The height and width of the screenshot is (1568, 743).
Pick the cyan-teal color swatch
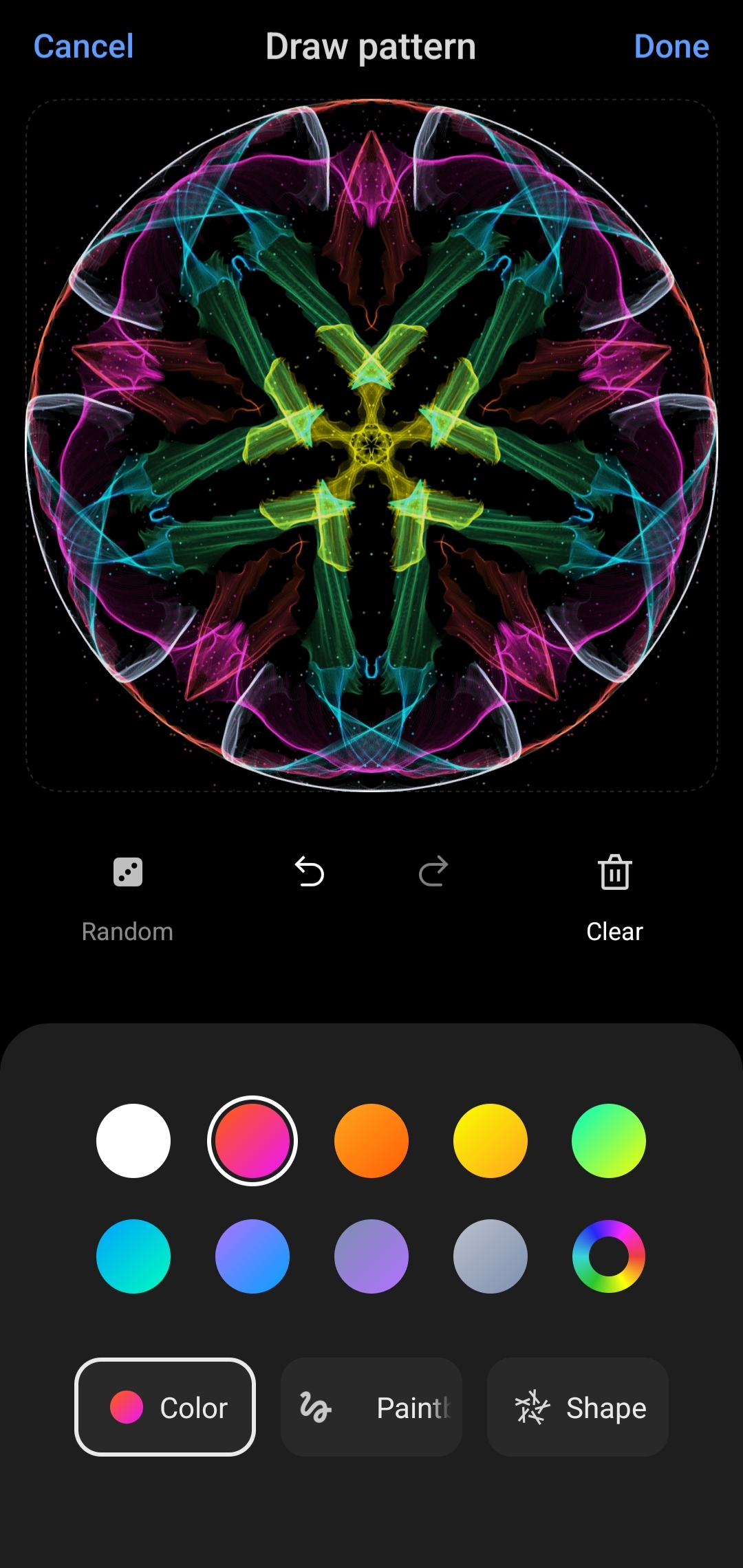pos(133,1256)
